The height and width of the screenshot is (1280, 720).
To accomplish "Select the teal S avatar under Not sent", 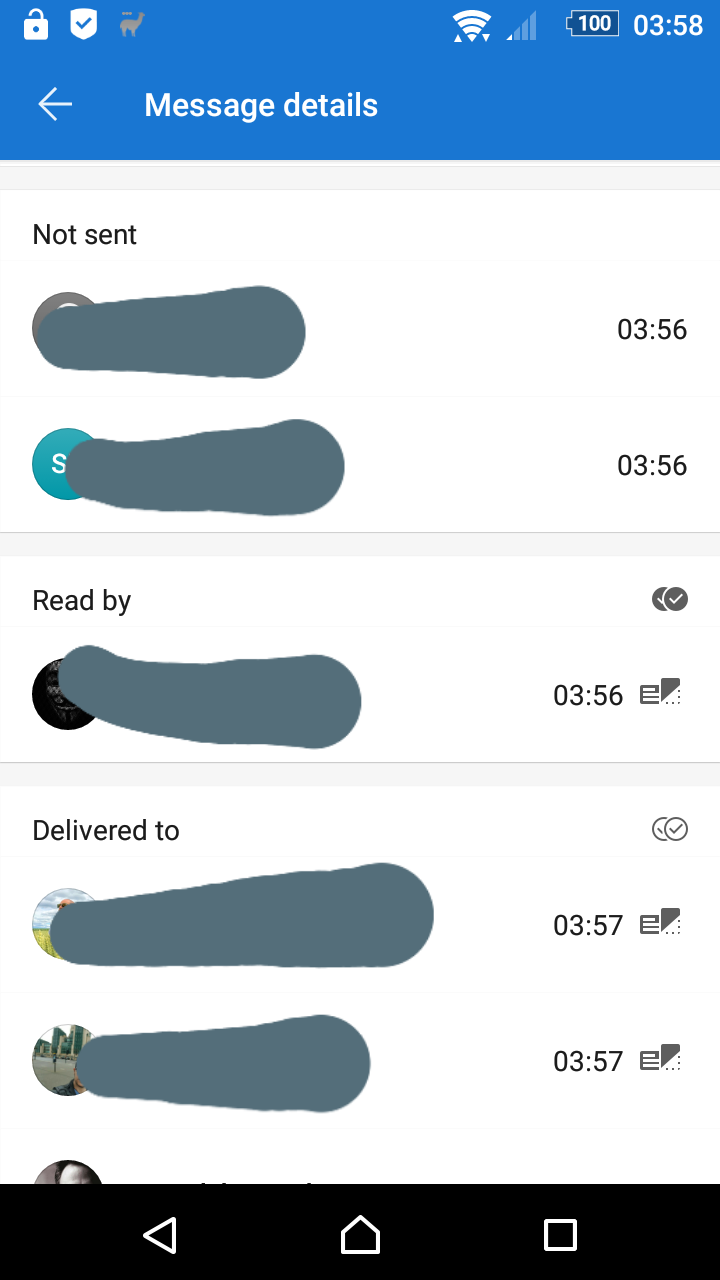I will pyautogui.click(x=65, y=464).
